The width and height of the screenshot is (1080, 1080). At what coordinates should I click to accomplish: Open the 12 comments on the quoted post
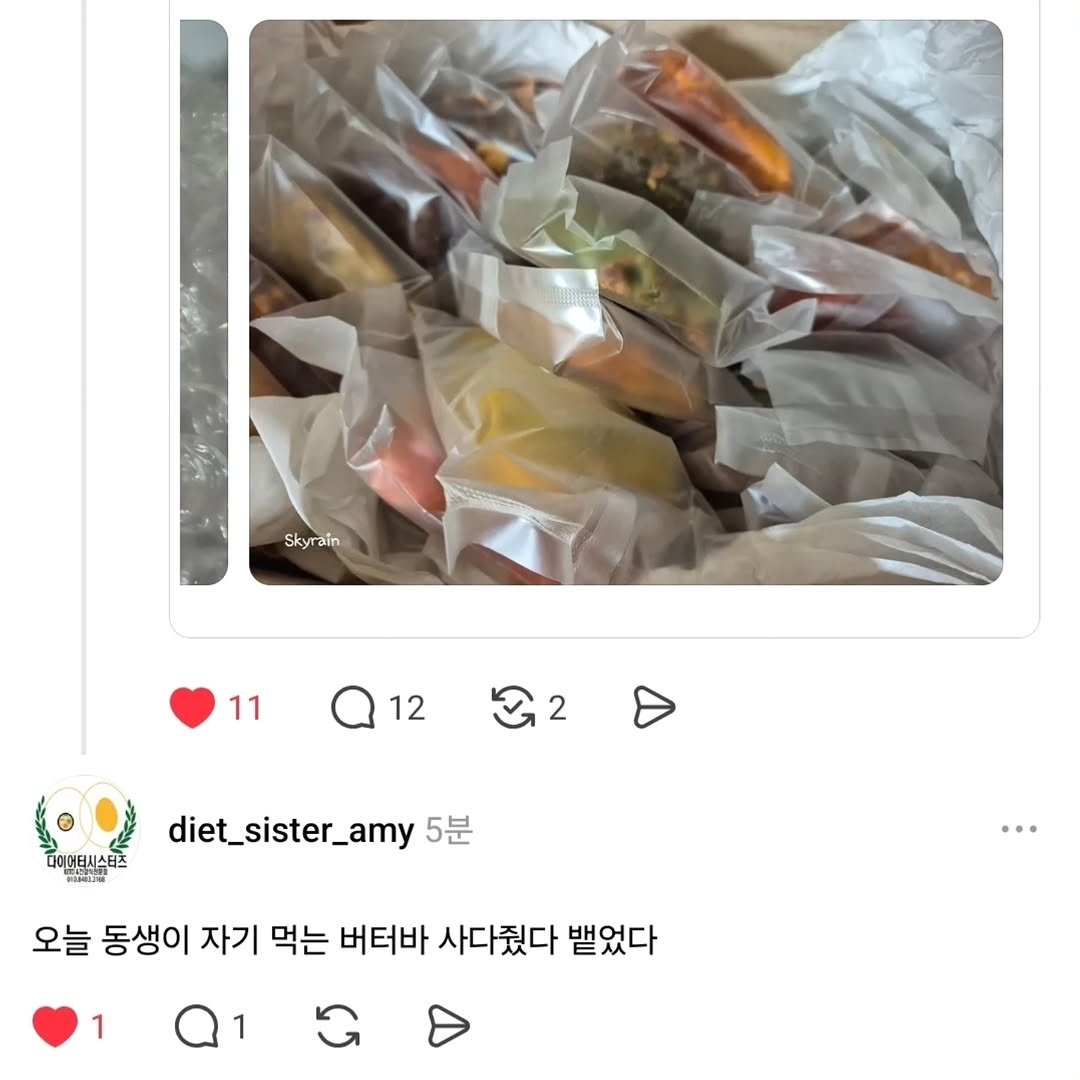point(353,709)
